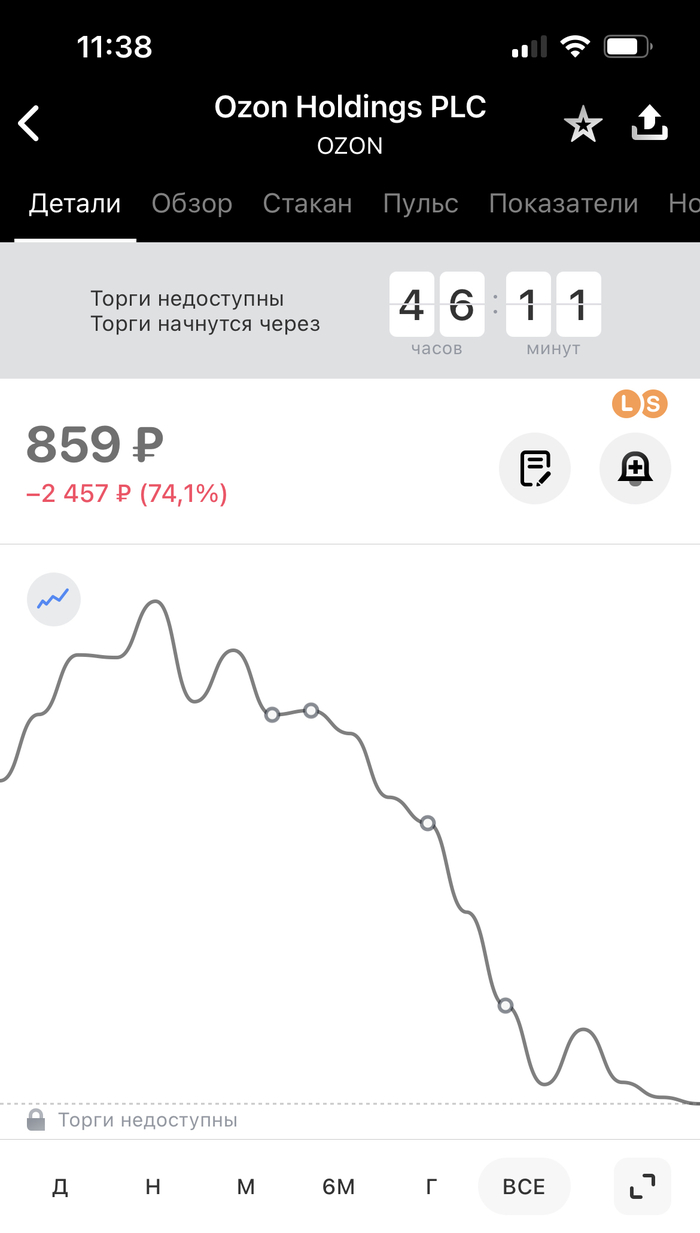This screenshot has width=700, height=1233.
Task: Open the note editing icon
Action: [535, 467]
